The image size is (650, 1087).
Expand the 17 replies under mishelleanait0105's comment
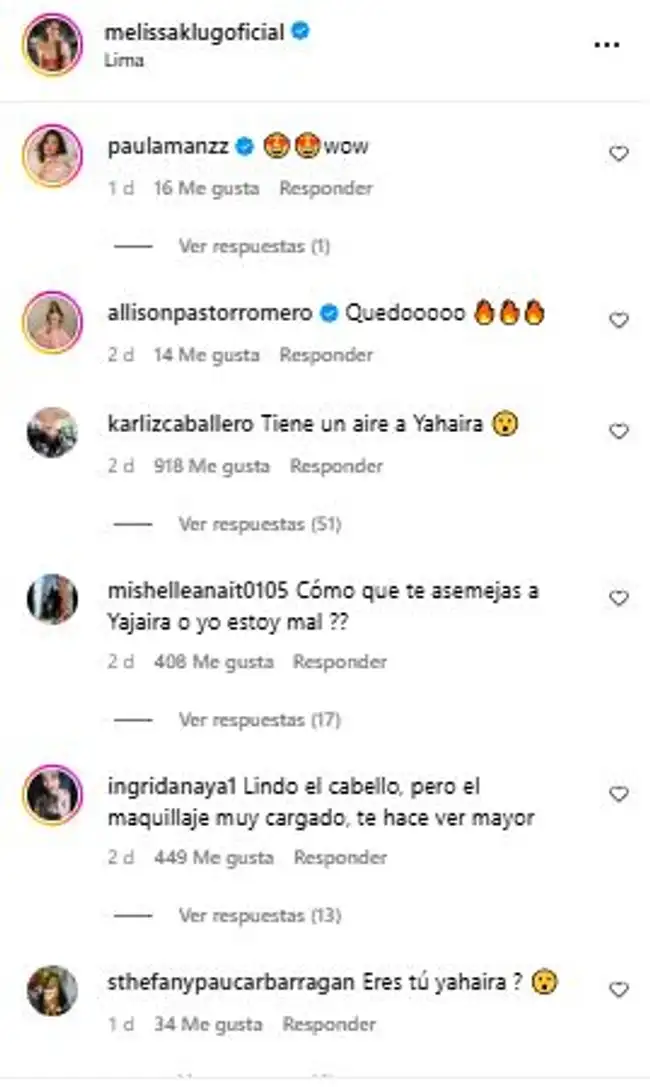[259, 719]
